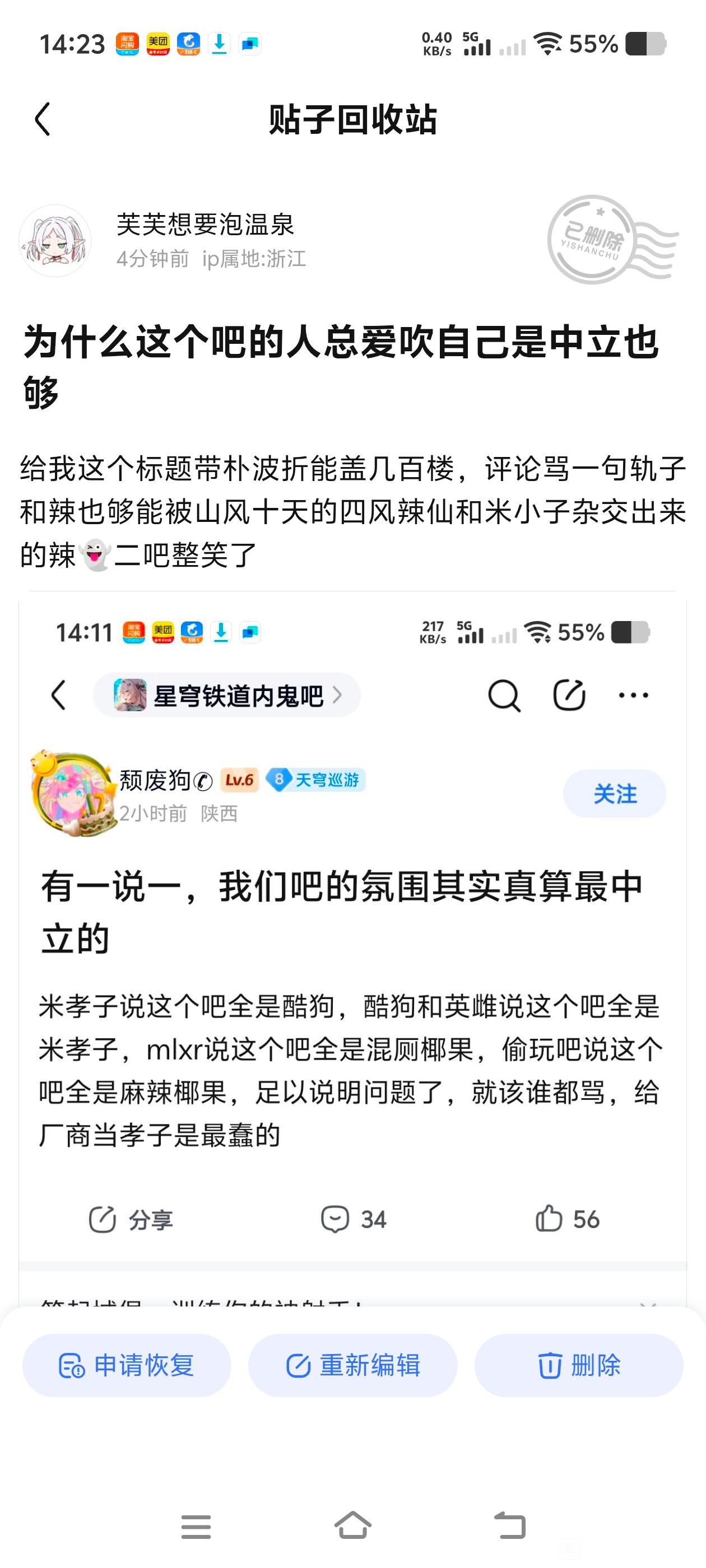Tap the system back button
The image size is (706, 1568).
(510, 1526)
